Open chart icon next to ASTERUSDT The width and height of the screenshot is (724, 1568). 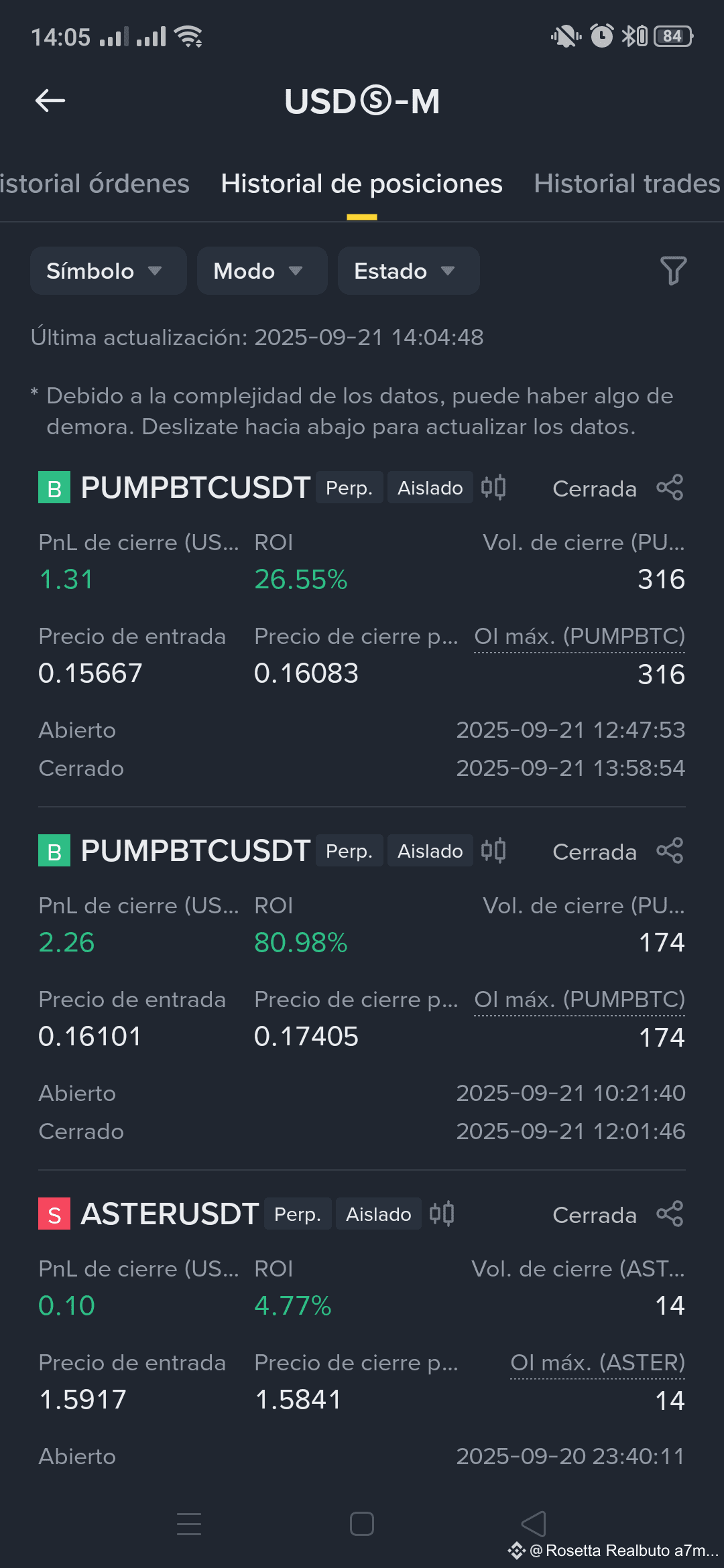442,1214
